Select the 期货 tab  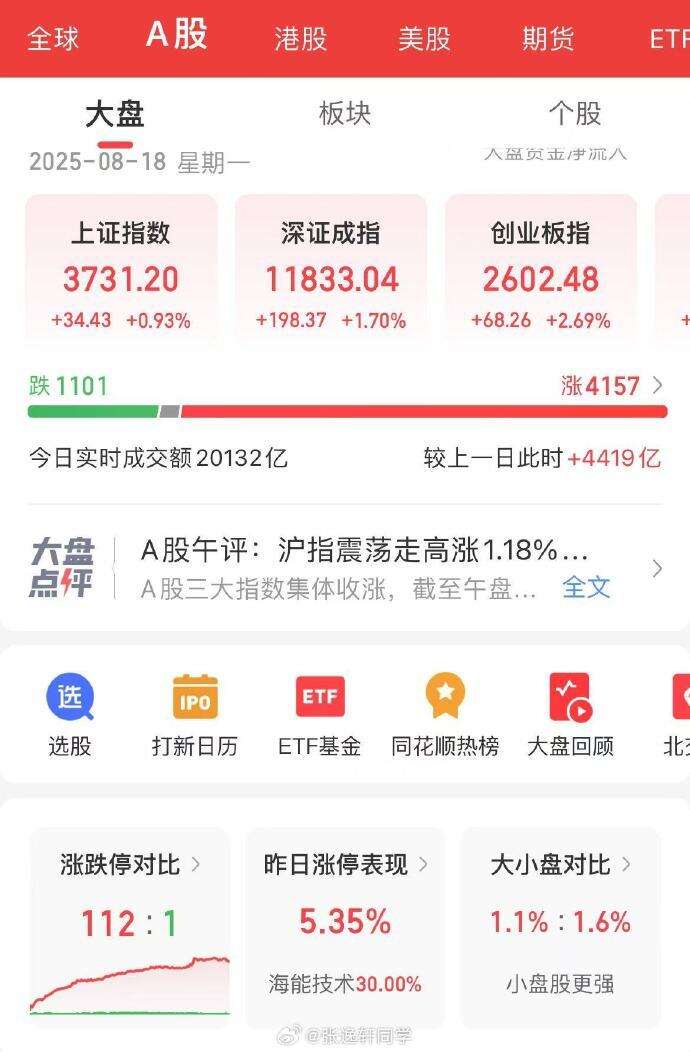point(548,39)
